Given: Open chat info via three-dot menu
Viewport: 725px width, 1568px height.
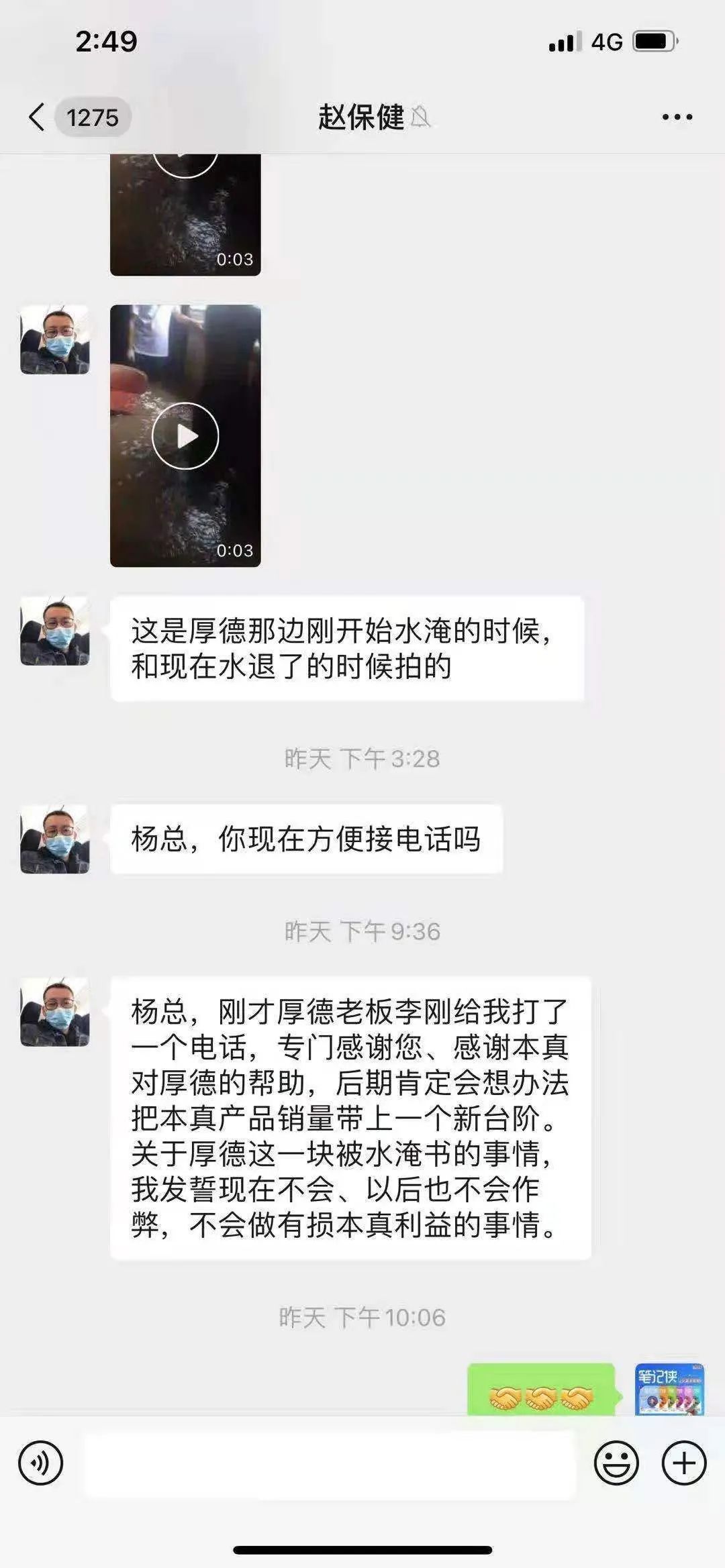Looking at the screenshot, I should (677, 117).
